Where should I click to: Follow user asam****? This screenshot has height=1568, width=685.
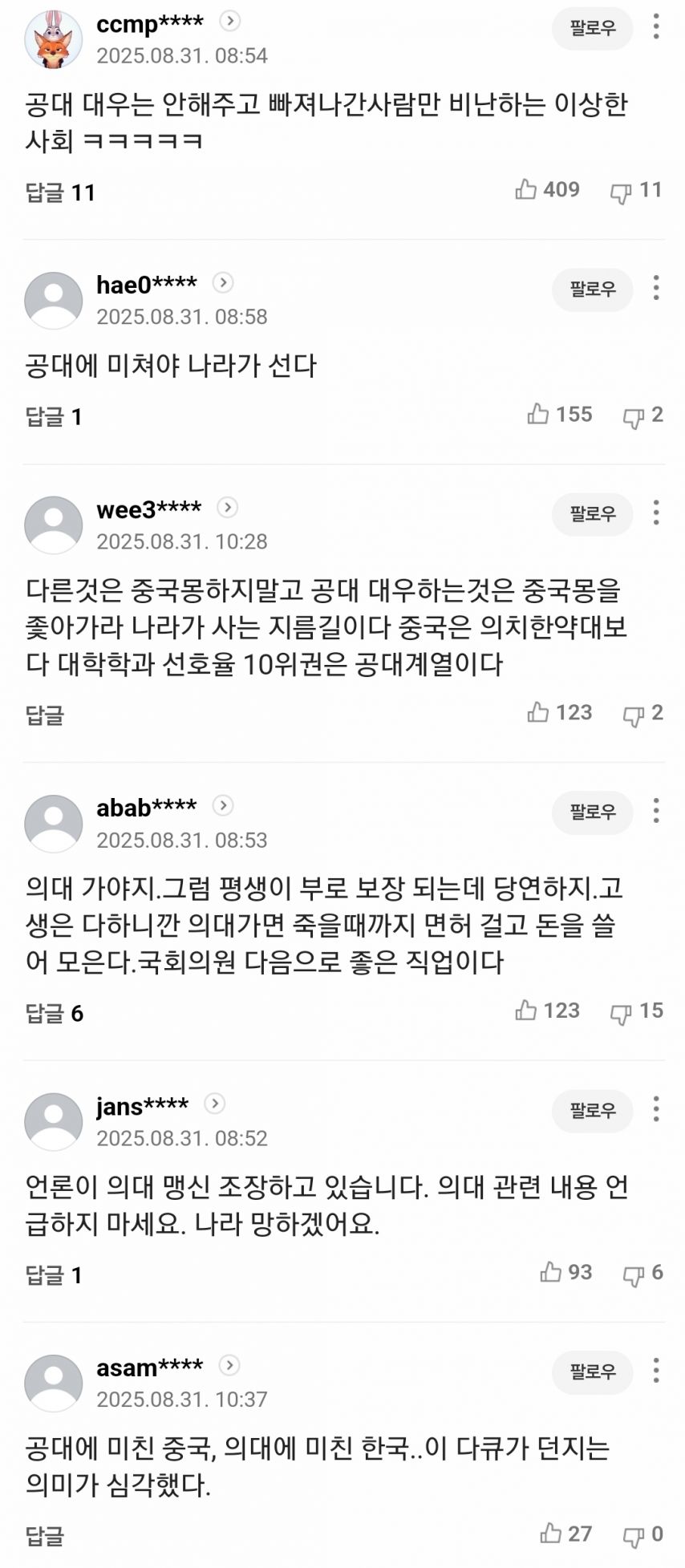coord(592,1372)
